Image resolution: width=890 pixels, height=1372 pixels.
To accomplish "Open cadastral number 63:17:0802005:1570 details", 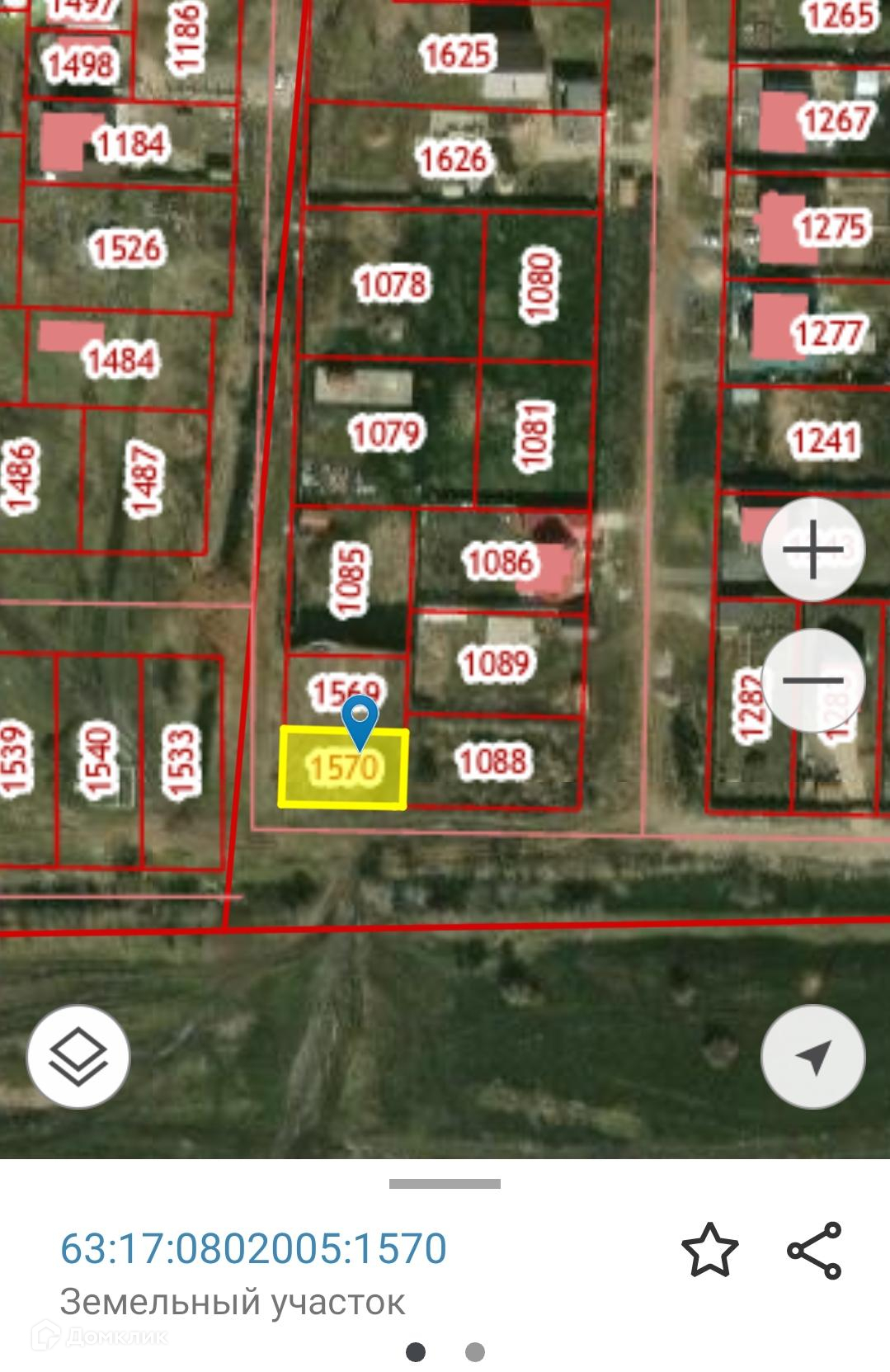I will click(253, 1248).
